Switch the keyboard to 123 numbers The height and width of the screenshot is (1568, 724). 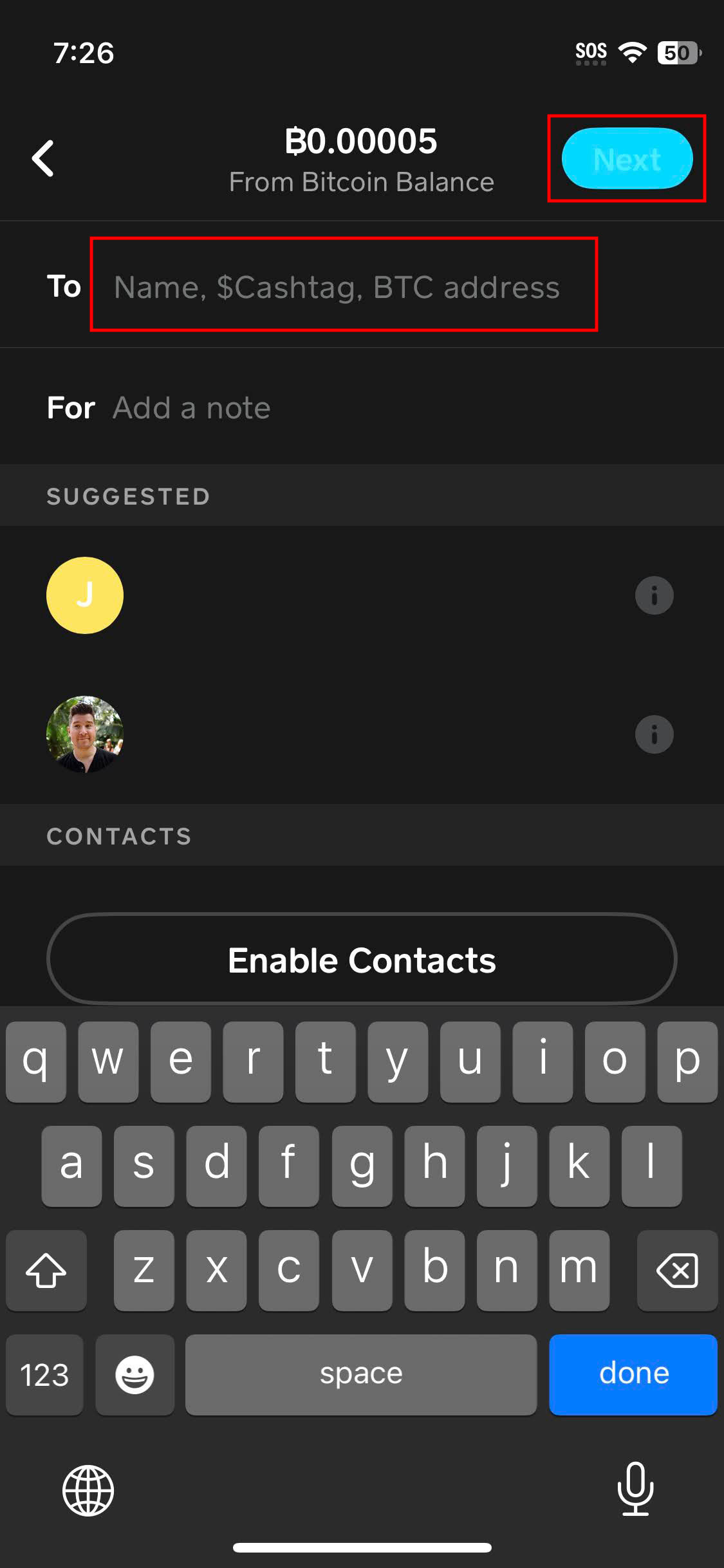44,1374
